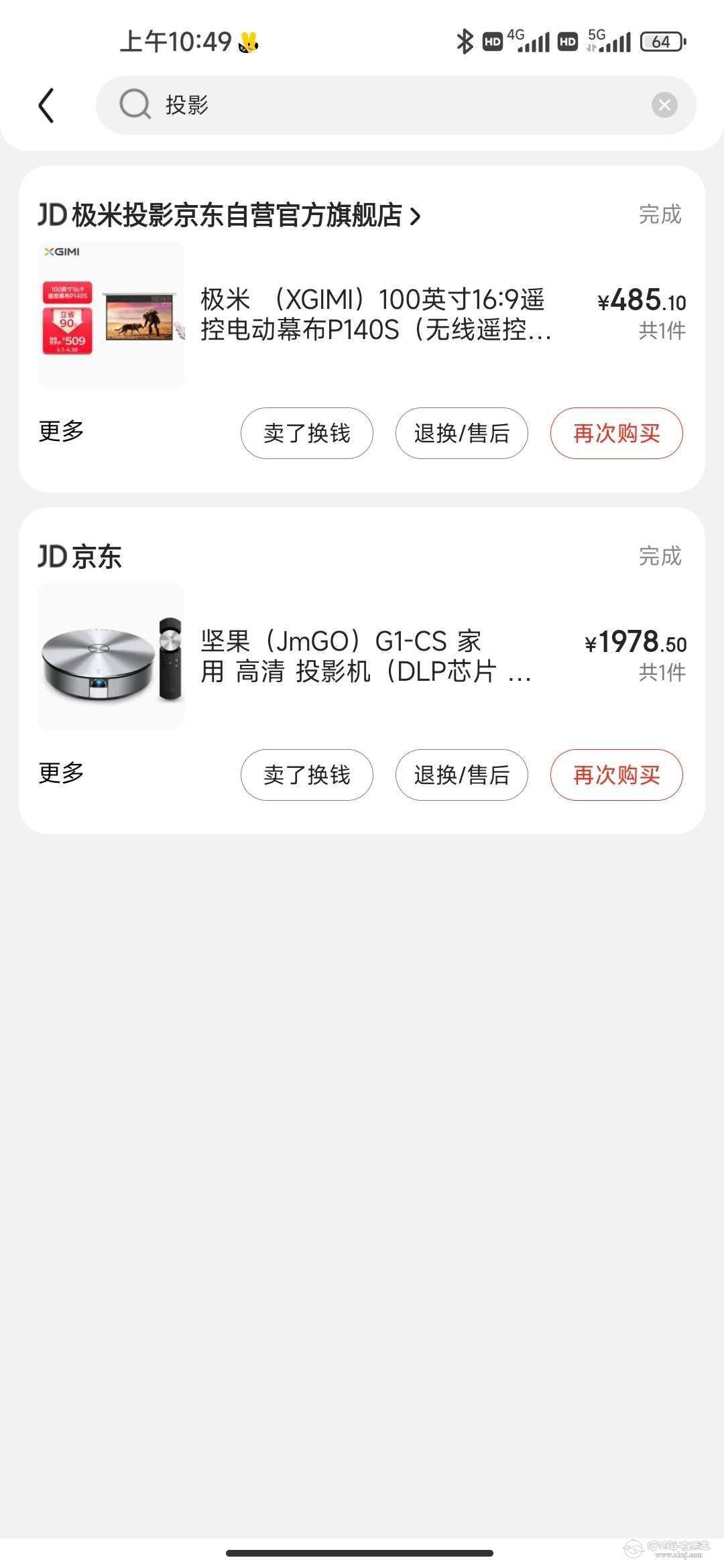
Task: Choose 再次购买 for the 极米 幕布
Action: [616, 434]
